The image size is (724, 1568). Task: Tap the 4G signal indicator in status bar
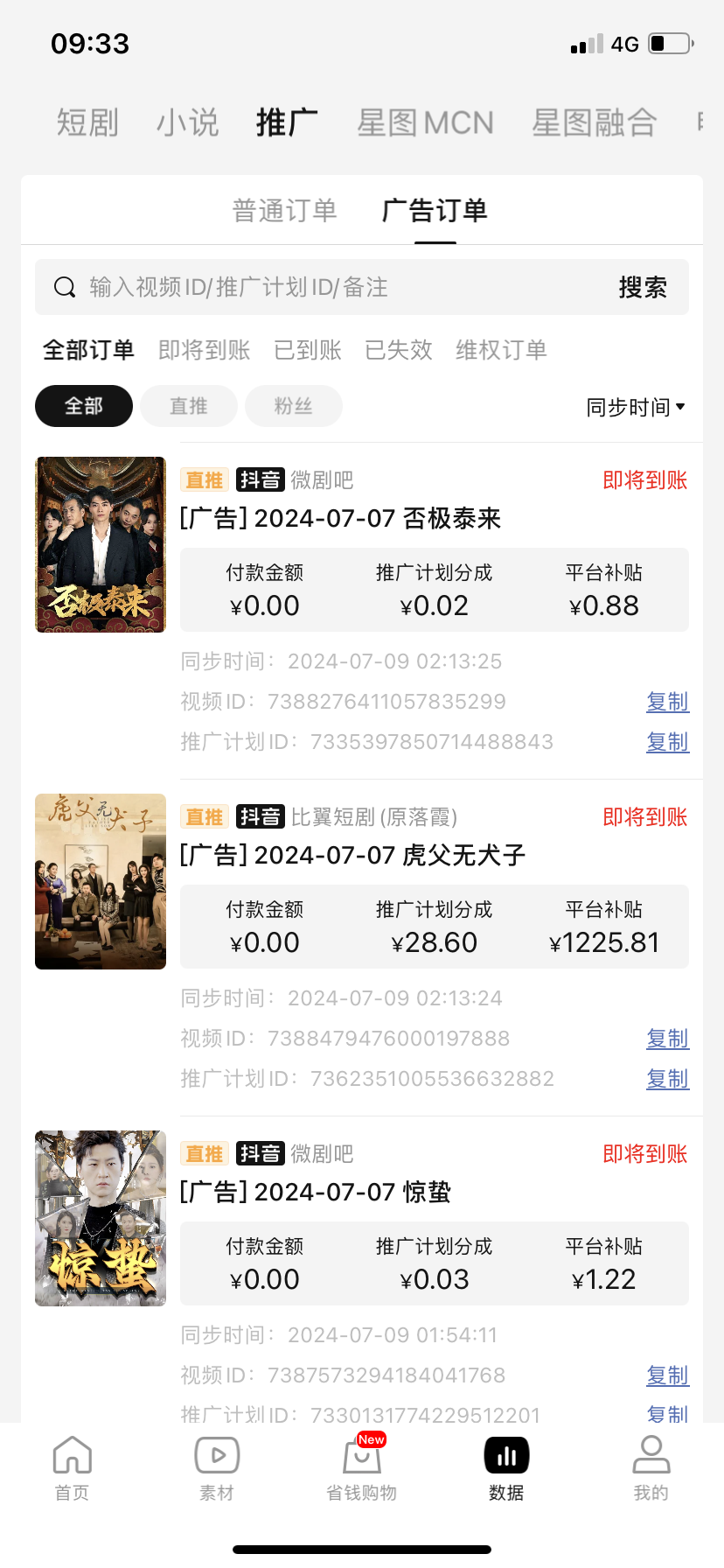pos(624,42)
